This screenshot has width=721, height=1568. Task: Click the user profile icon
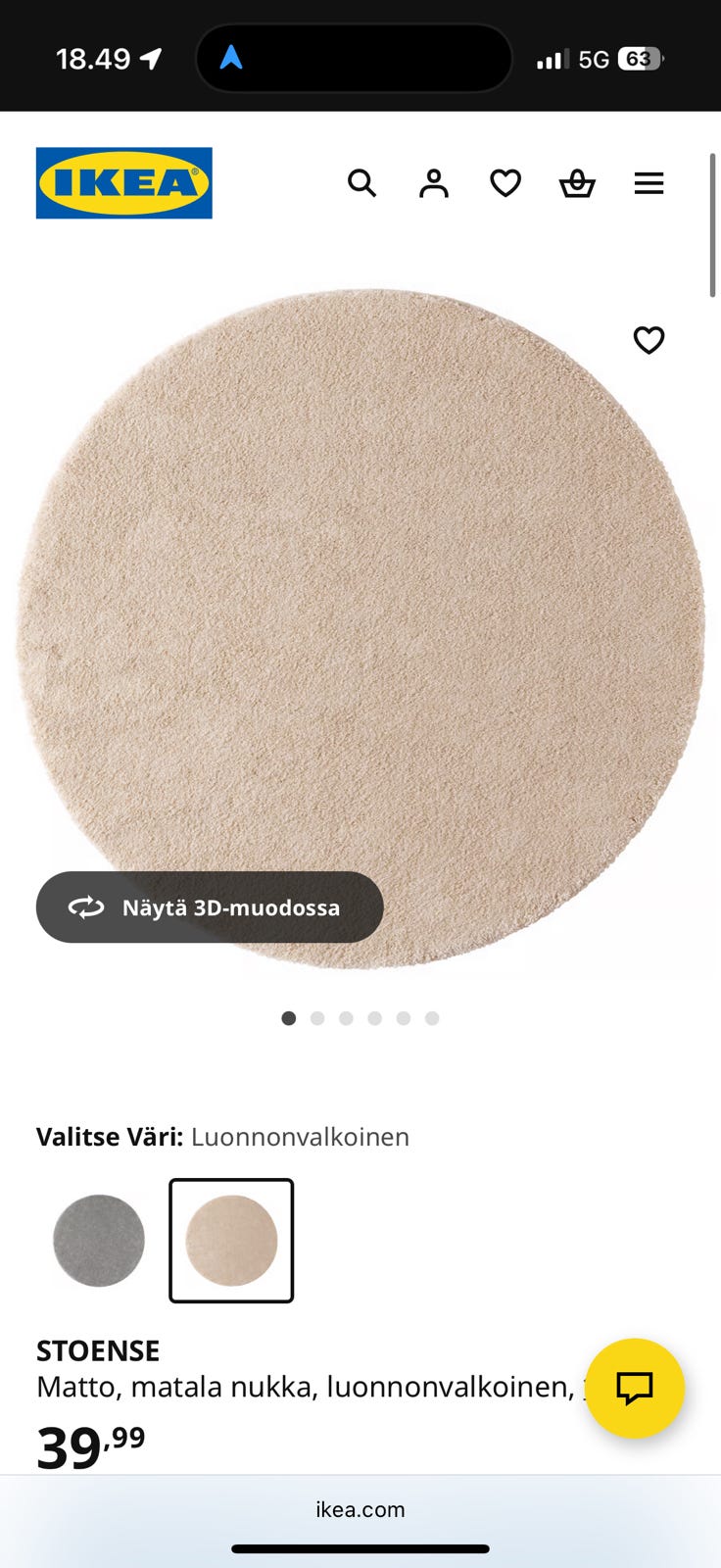tap(433, 183)
